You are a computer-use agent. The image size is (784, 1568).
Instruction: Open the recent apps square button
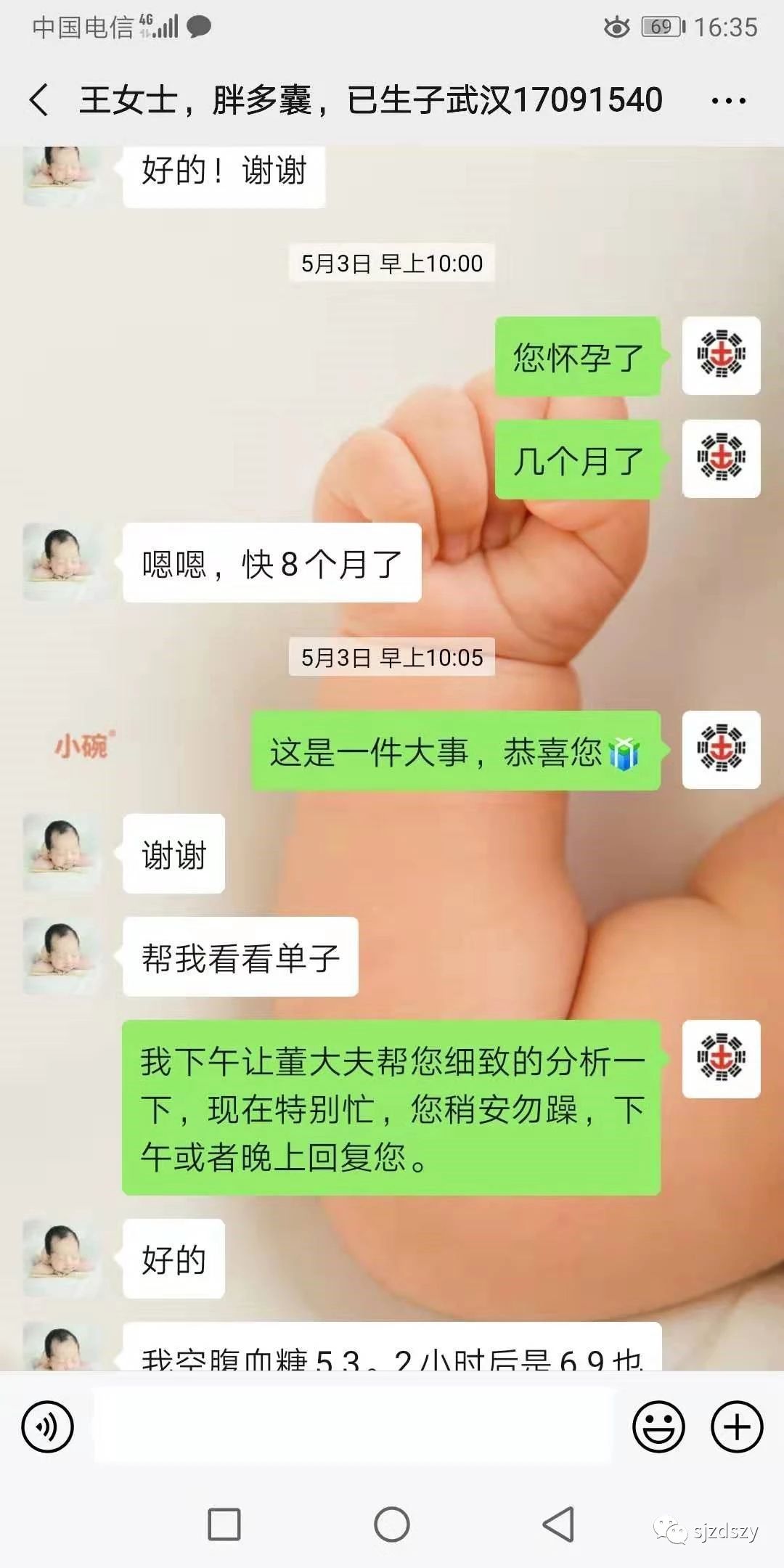224,1524
